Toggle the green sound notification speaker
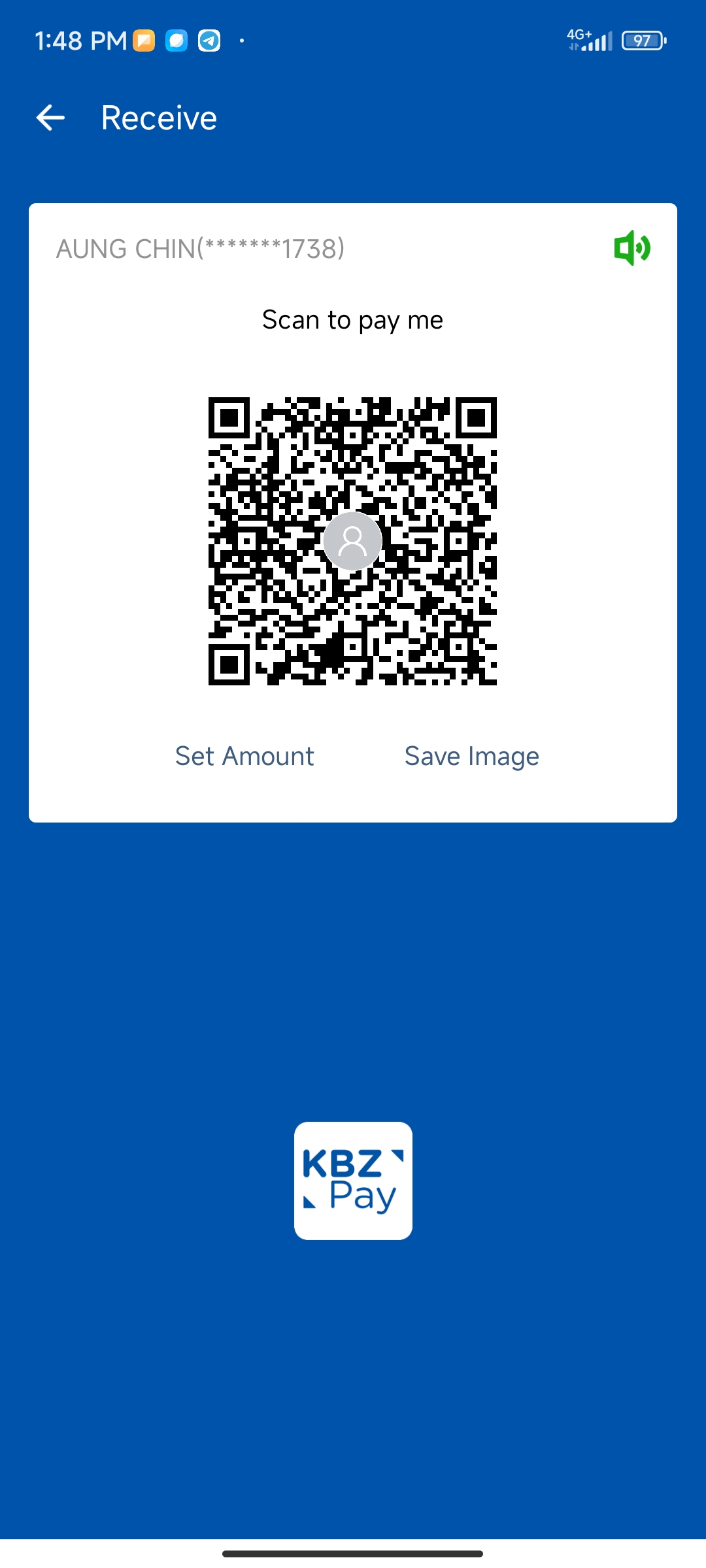706x1568 pixels. click(x=631, y=248)
